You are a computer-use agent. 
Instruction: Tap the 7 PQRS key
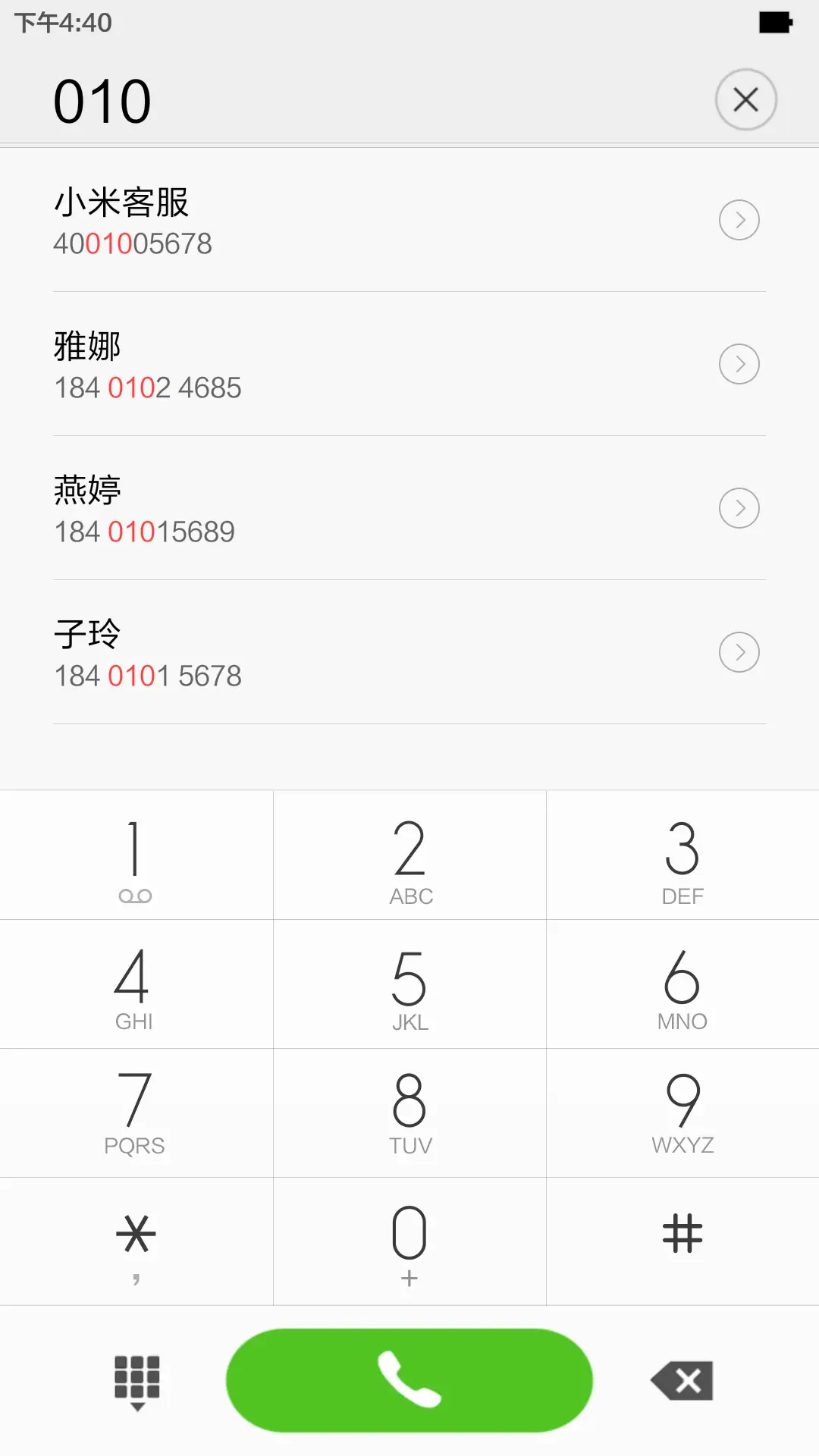(x=135, y=1113)
